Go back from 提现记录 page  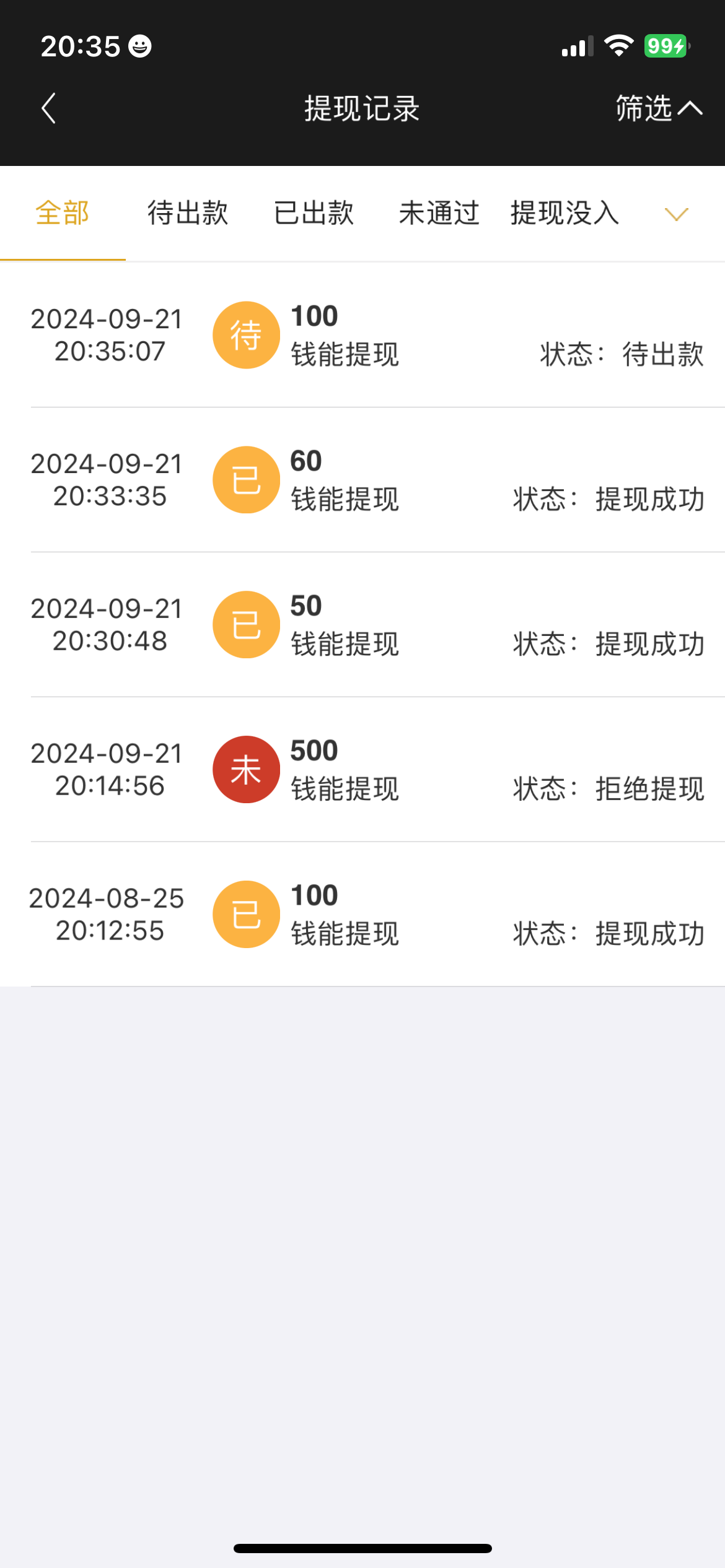point(49,108)
